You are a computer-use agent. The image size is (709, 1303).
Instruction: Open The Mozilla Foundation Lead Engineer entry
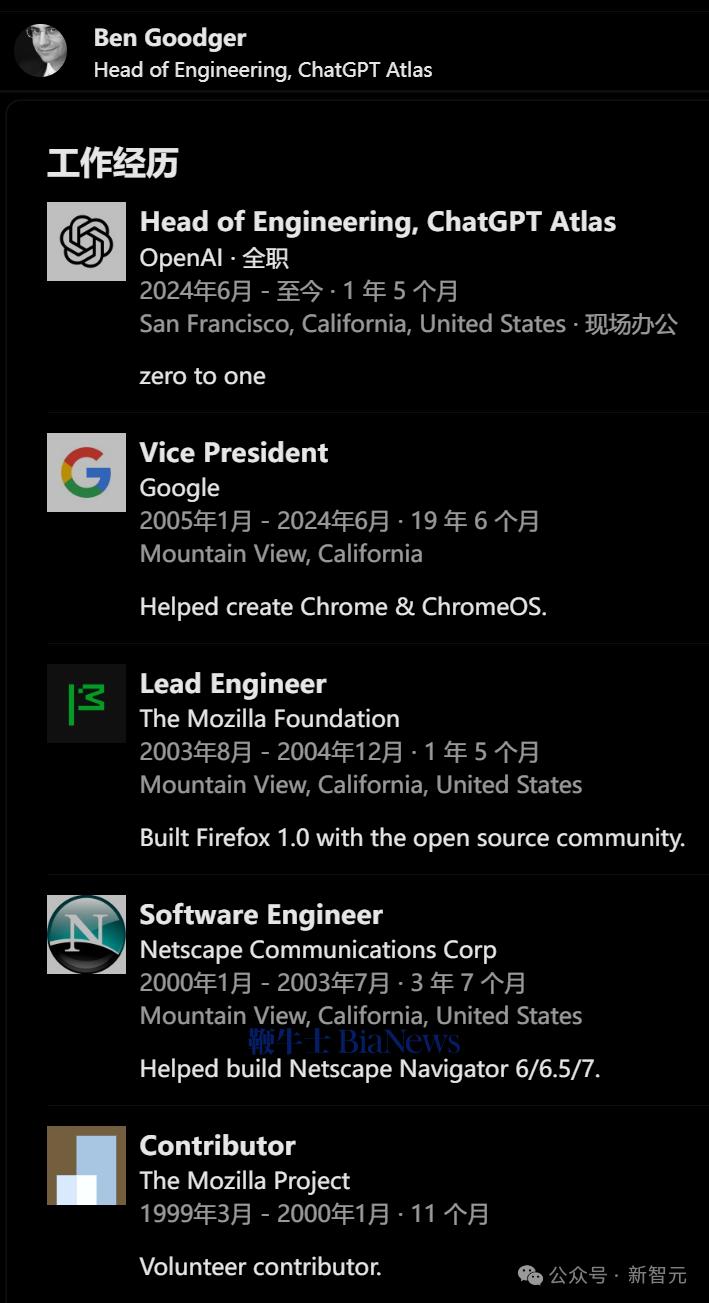click(232, 684)
